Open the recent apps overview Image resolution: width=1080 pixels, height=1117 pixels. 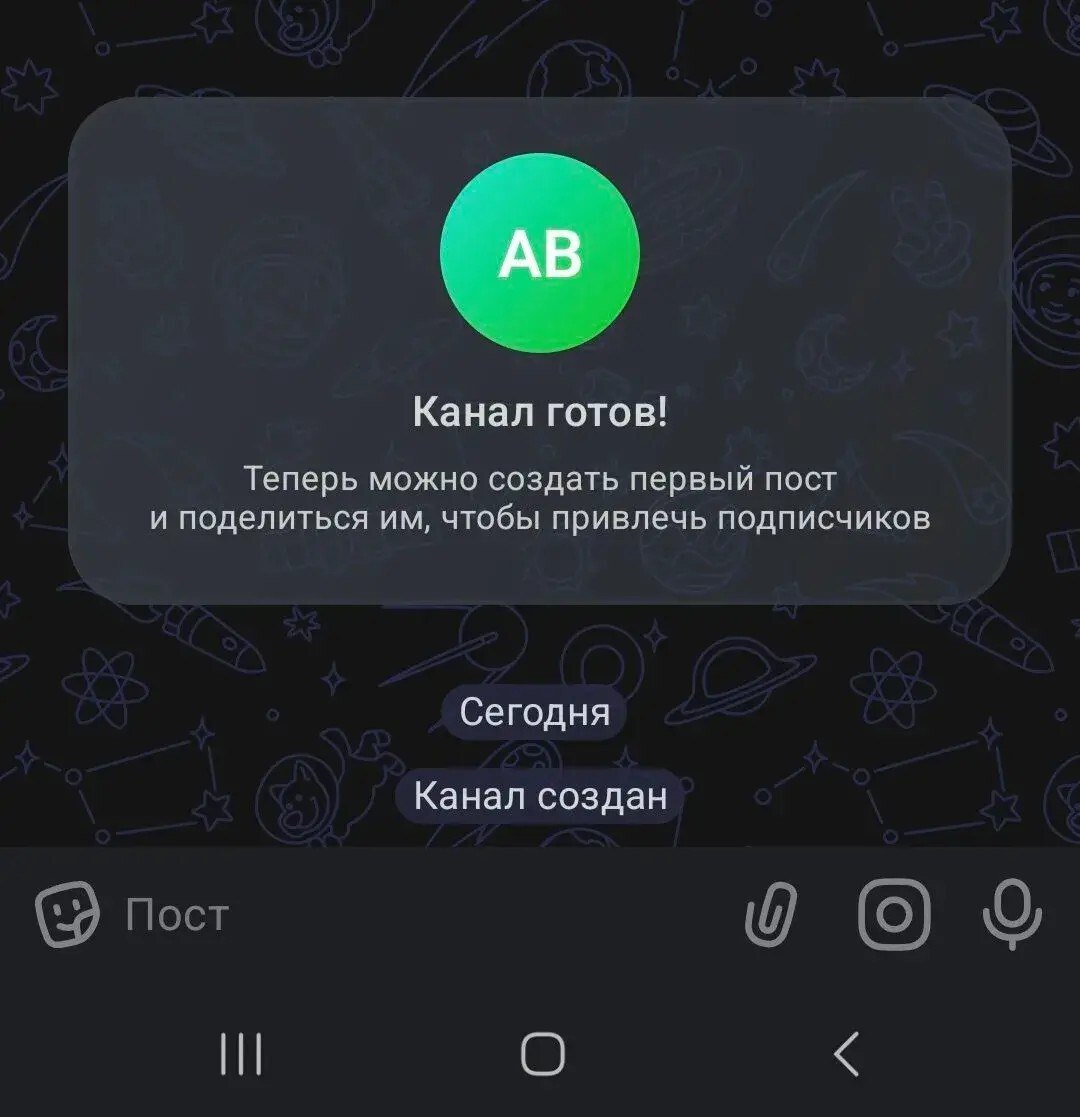coord(240,1054)
